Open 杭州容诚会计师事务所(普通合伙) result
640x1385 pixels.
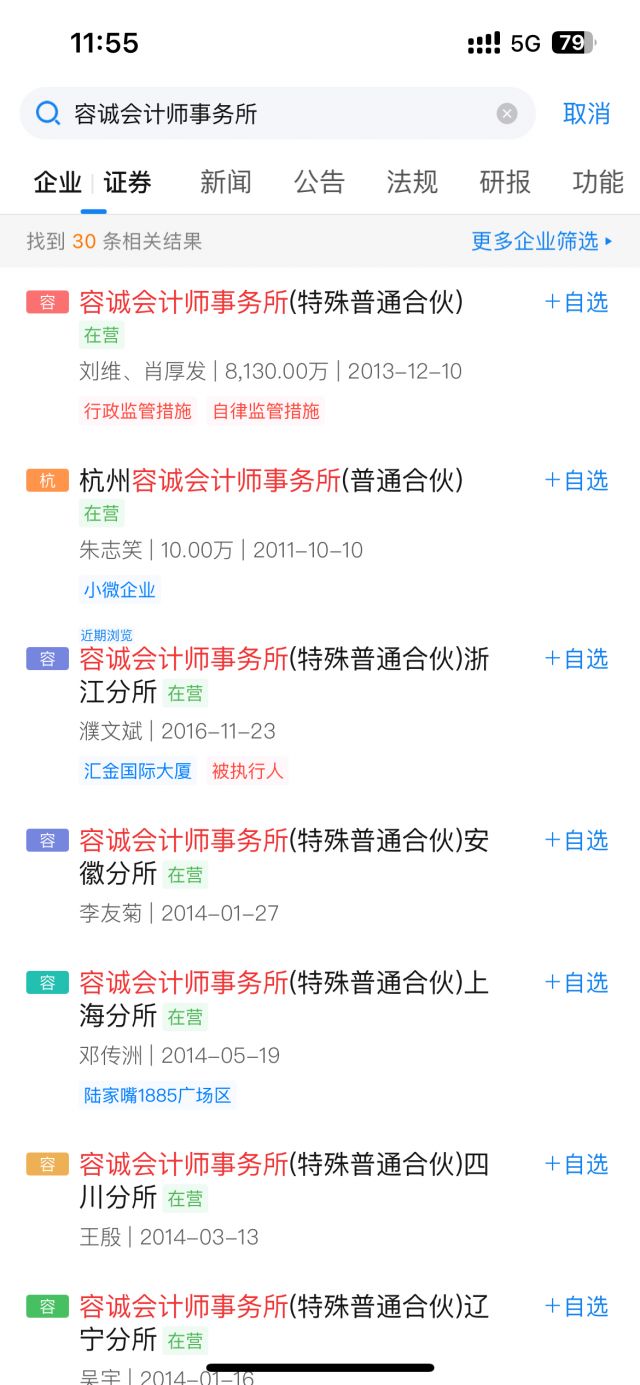[x=271, y=481]
